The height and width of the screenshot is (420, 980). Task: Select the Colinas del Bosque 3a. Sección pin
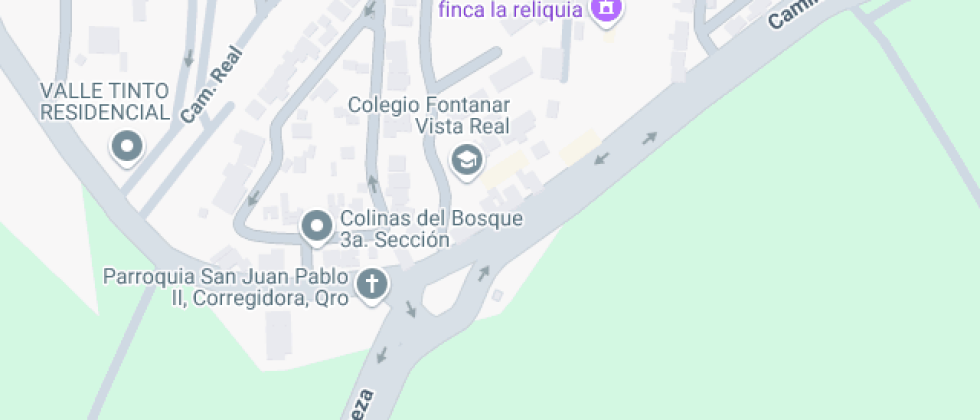(317, 226)
